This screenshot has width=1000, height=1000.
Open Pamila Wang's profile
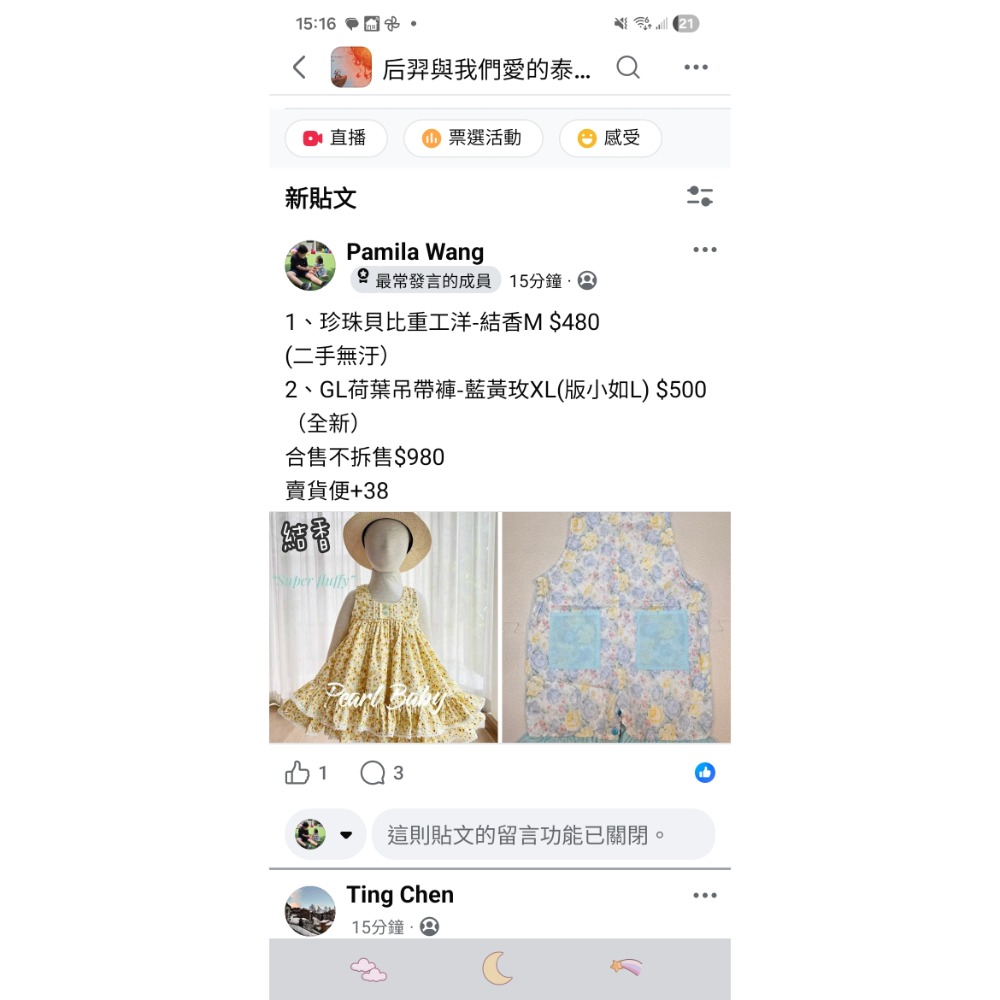click(414, 252)
